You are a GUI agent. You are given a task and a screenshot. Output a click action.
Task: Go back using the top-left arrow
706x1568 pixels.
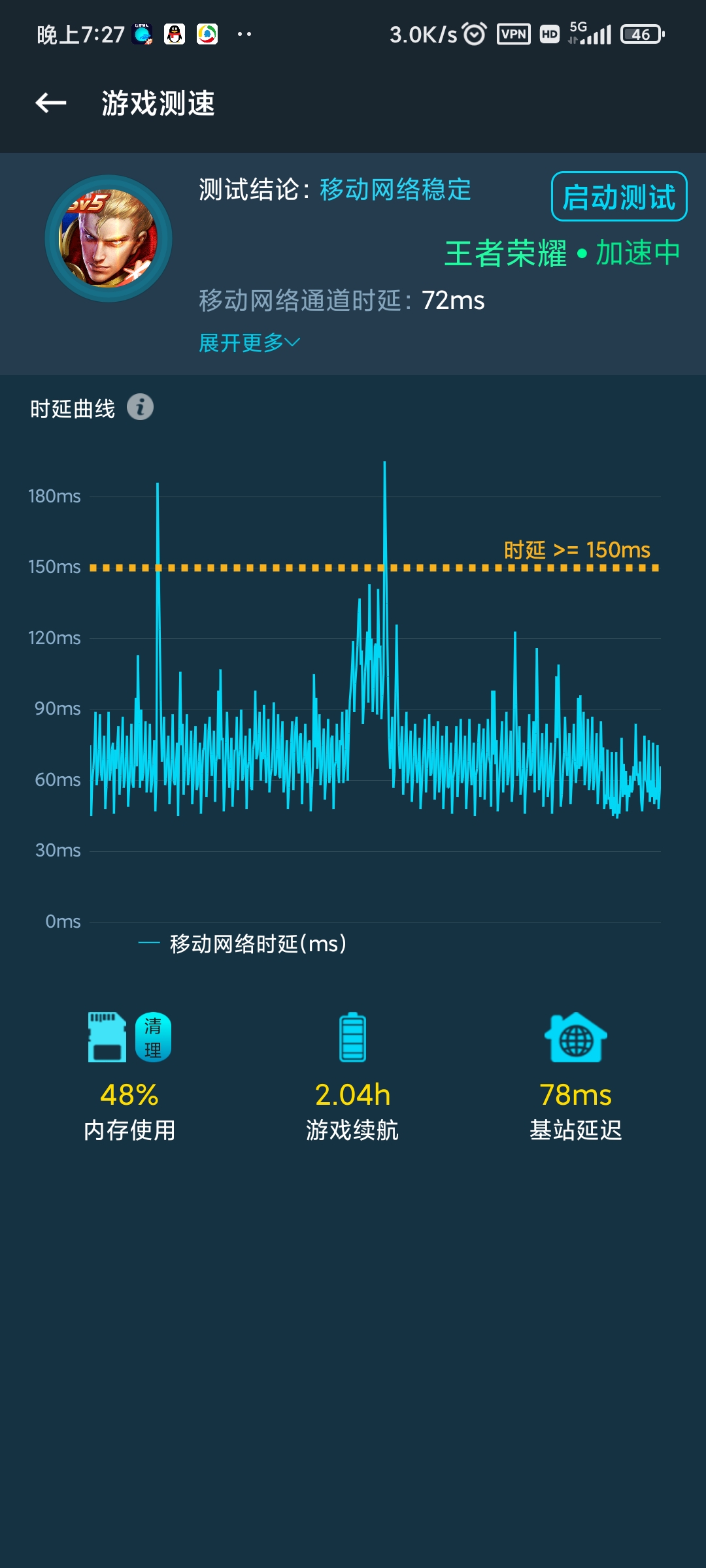pos(51,103)
